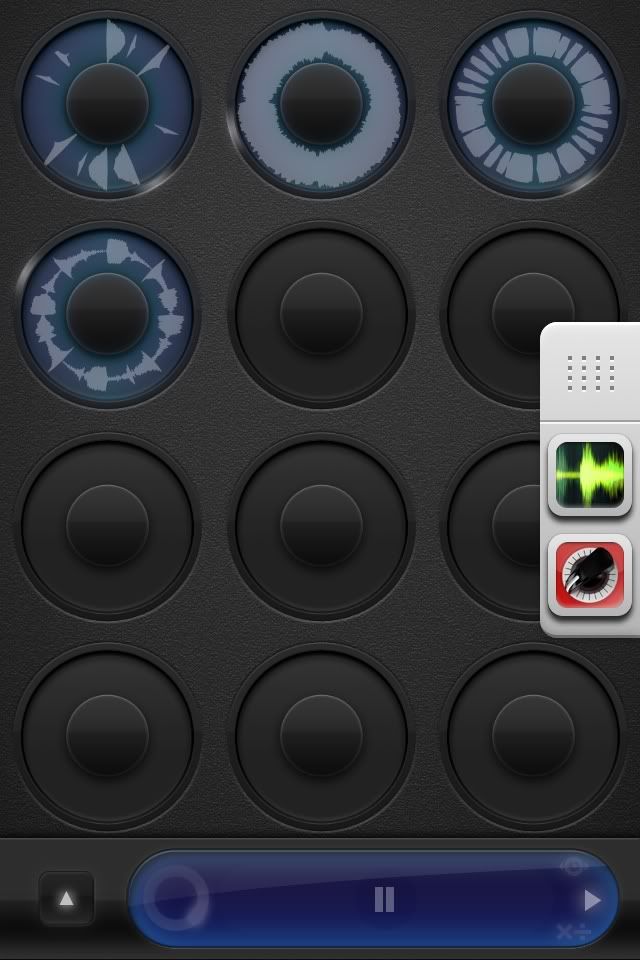Image resolution: width=640 pixels, height=960 pixels.
Task: Tap the up arrow button in bottom bar
Action: point(66,900)
